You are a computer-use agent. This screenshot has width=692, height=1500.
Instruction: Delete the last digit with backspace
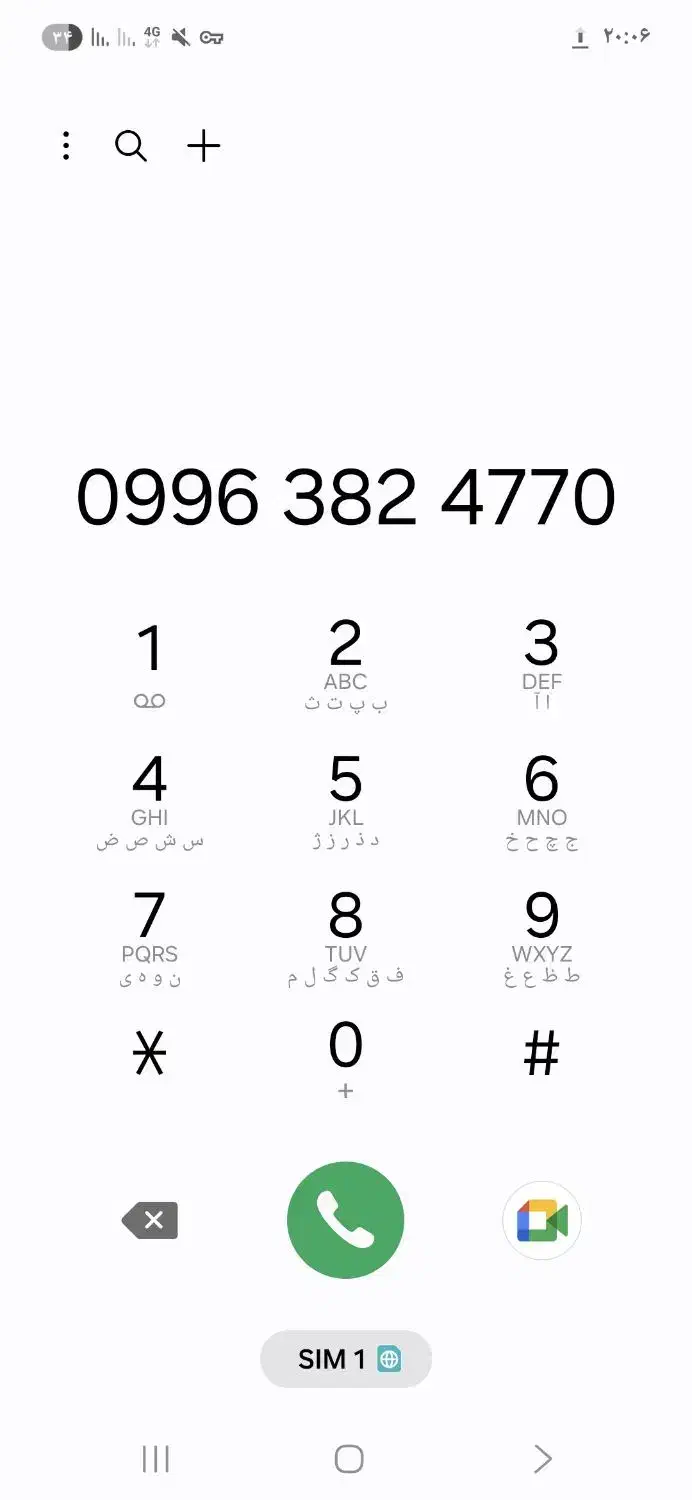coord(150,1221)
